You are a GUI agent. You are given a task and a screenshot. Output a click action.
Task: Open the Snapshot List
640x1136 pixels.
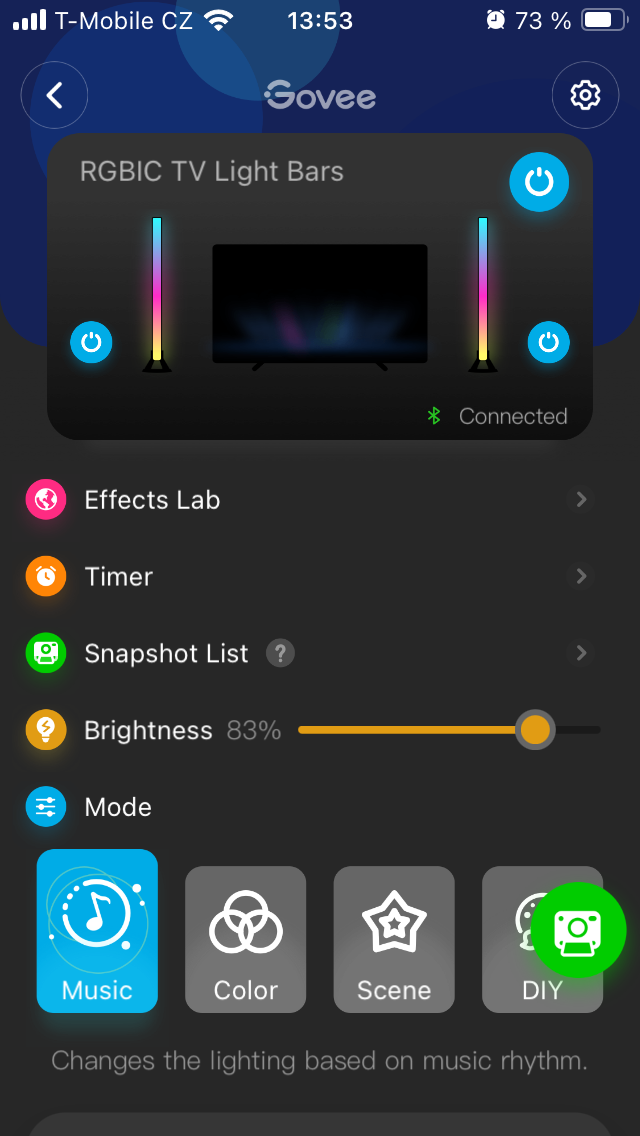click(166, 653)
